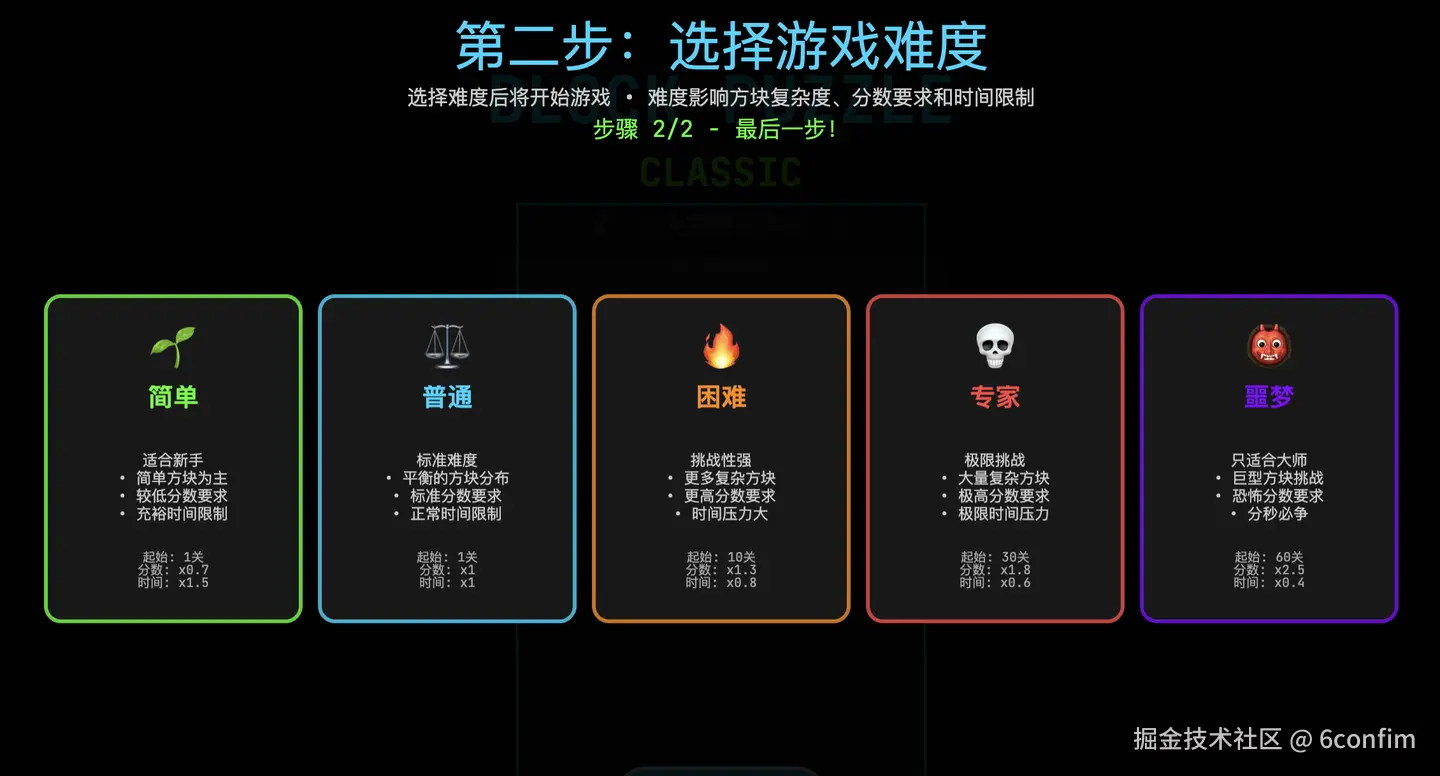Start the game on 专家 difficulty

(995, 458)
